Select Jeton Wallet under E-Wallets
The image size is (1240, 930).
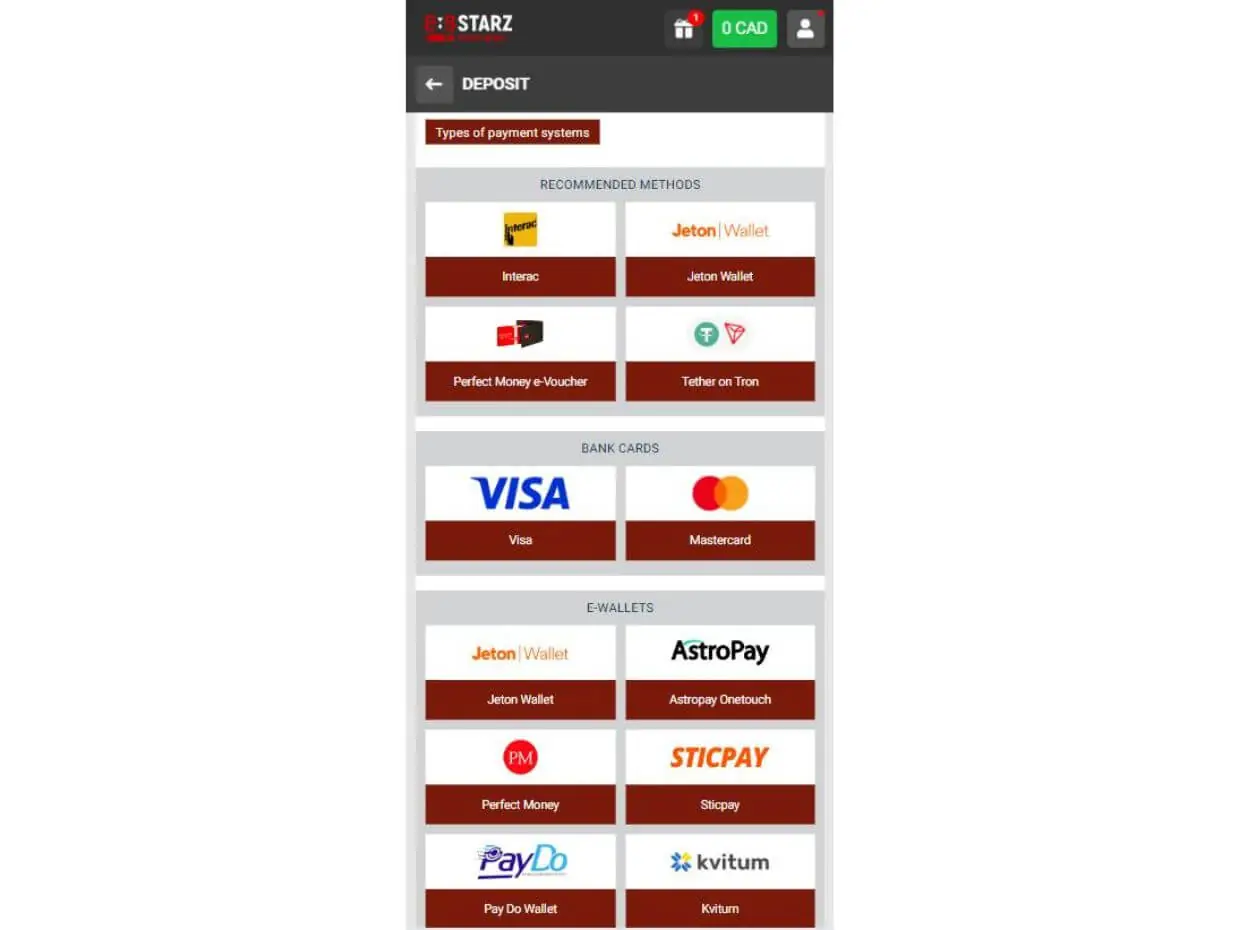(x=520, y=672)
